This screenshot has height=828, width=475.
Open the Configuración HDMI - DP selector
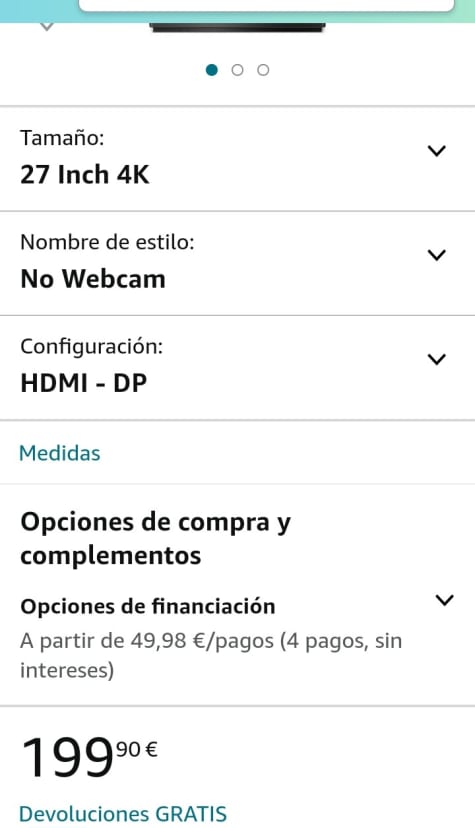[238, 368]
